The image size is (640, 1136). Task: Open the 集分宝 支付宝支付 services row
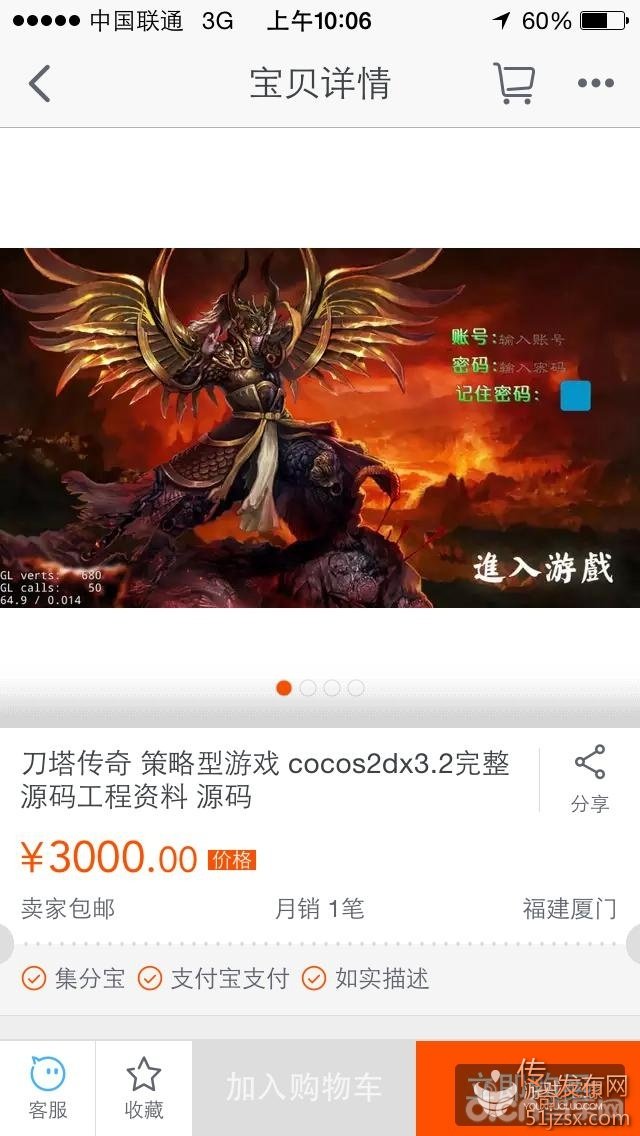(320, 978)
